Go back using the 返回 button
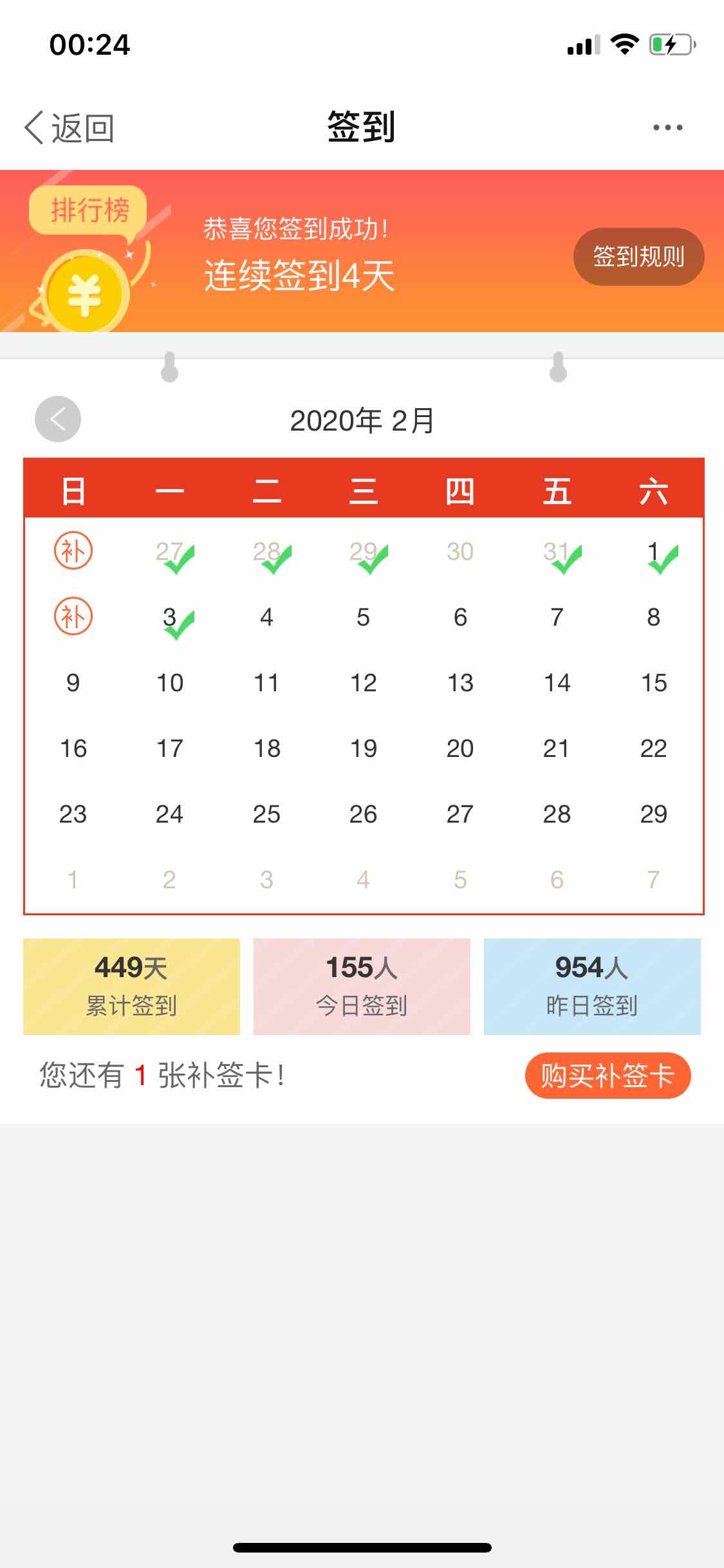724x1568 pixels. [70, 127]
